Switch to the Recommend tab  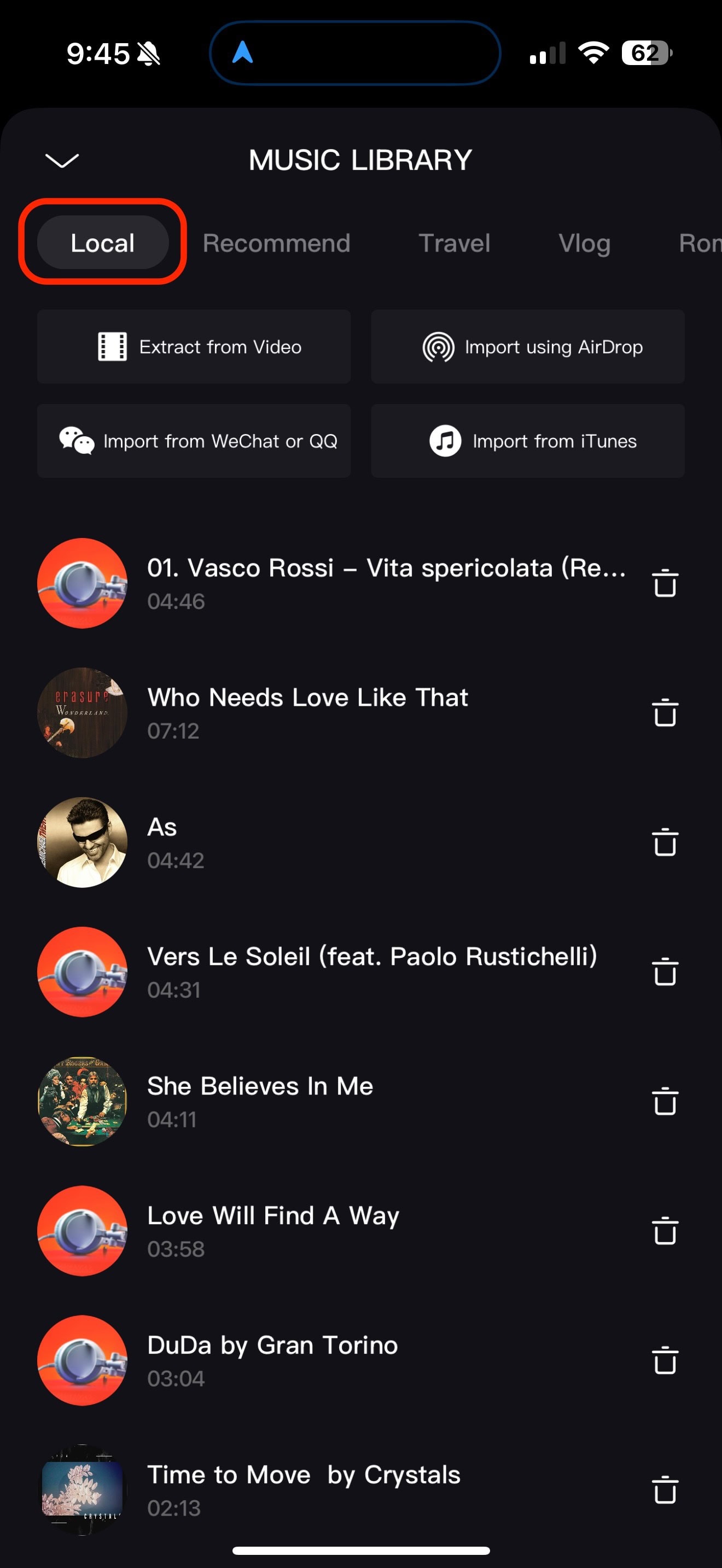pyautogui.click(x=276, y=243)
